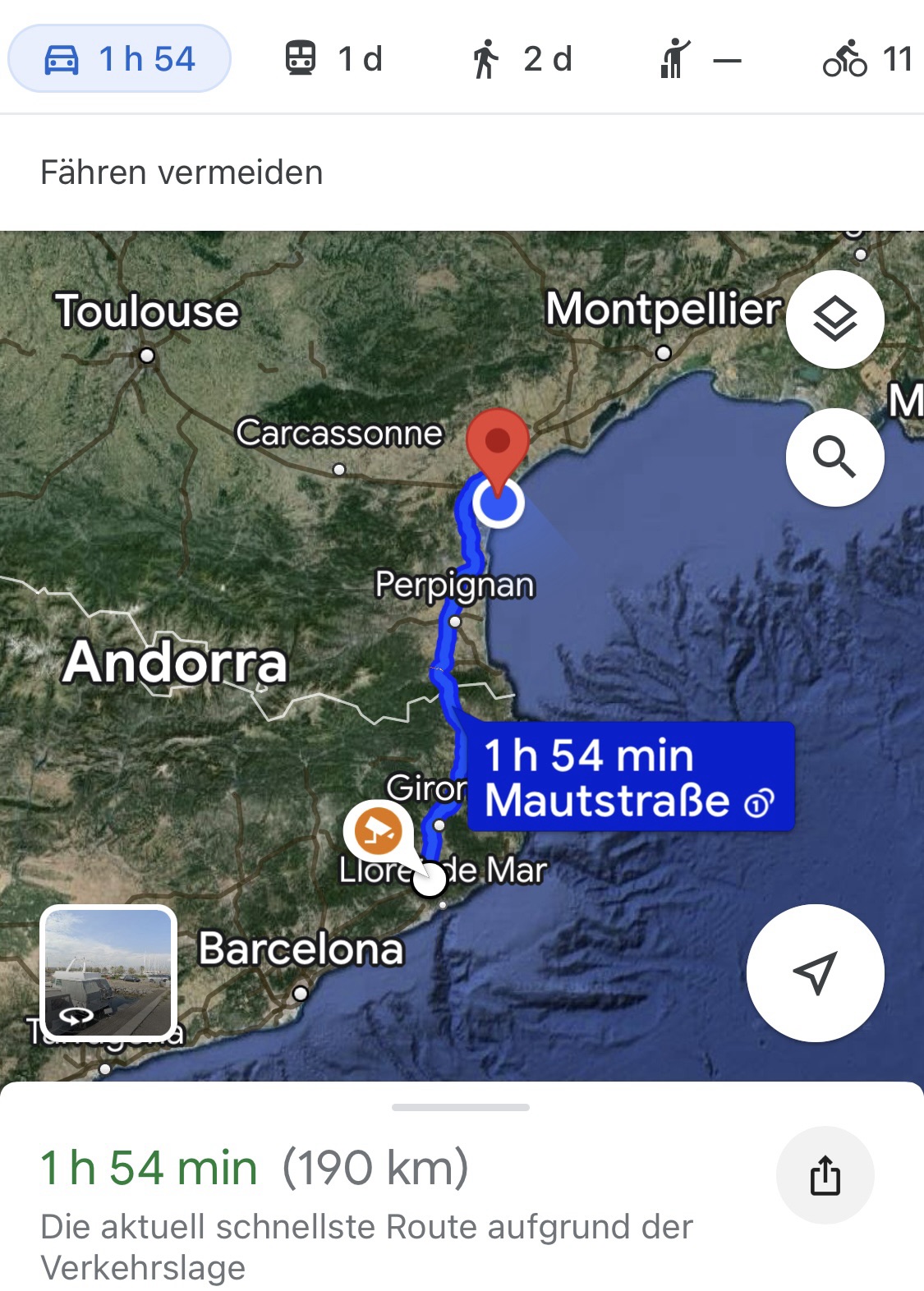The image size is (924, 1291).
Task: Share the 190 km route
Action: (825, 1175)
